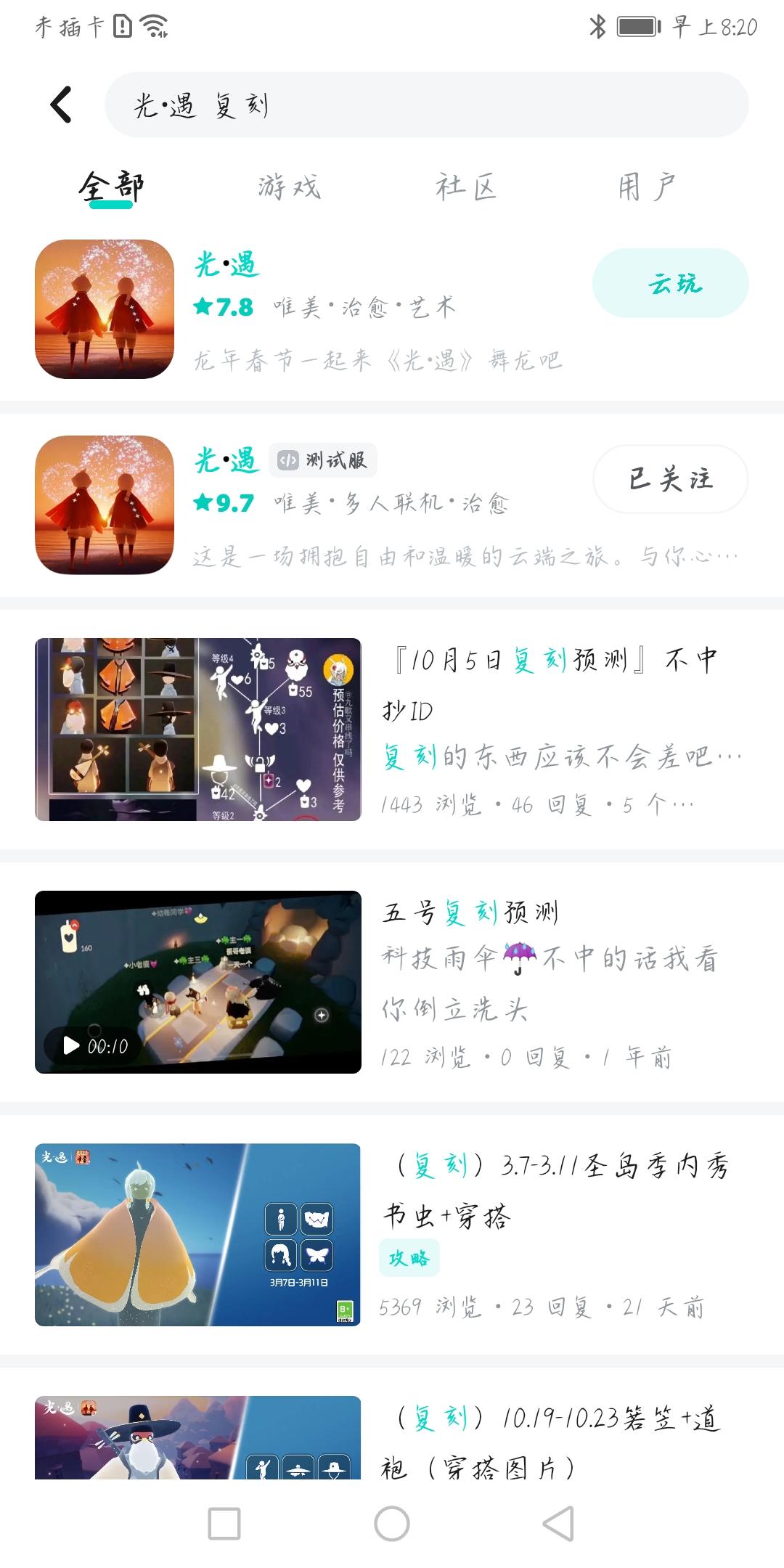Tap the back arrow to exit search

tap(62, 105)
